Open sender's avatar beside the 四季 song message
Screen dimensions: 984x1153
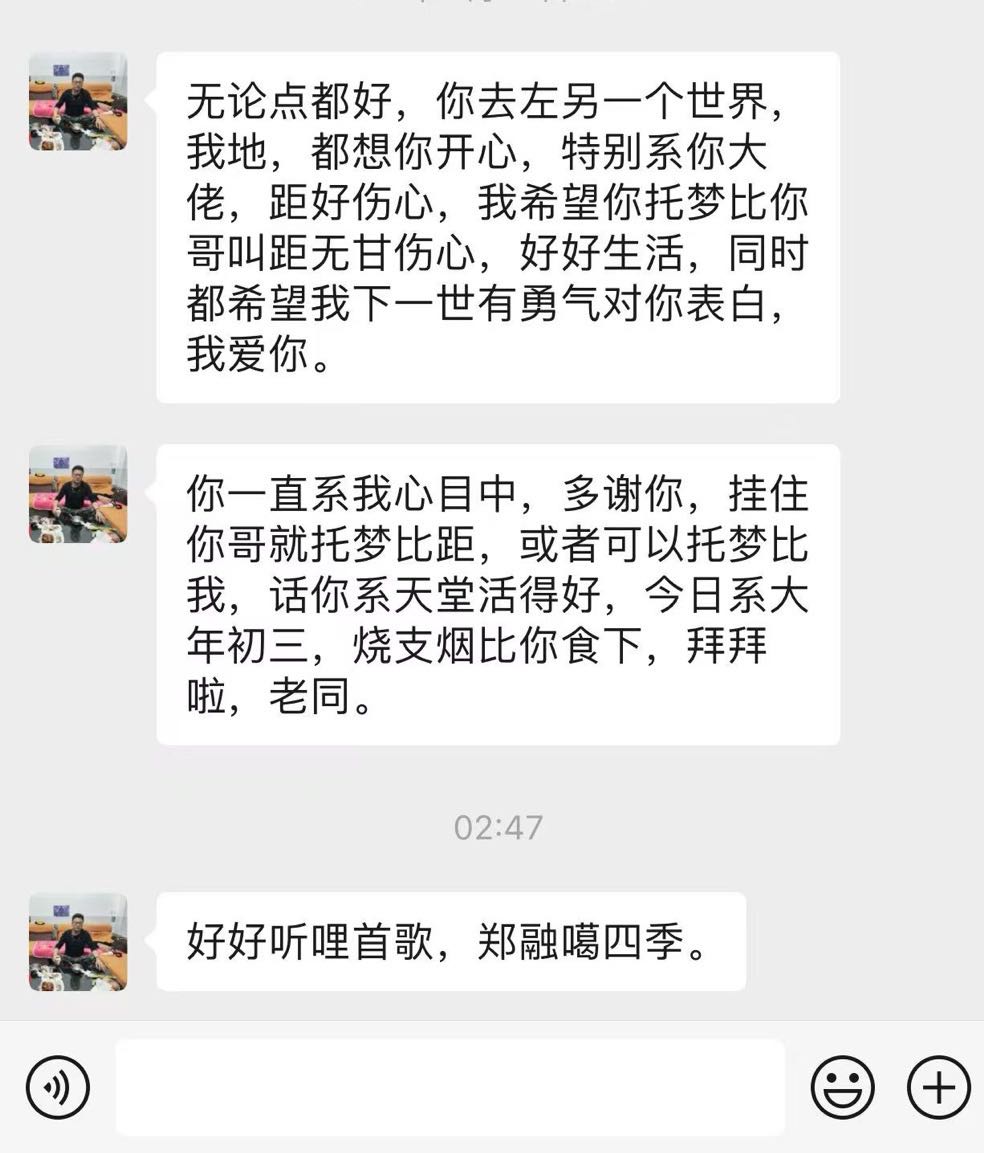click(x=78, y=941)
